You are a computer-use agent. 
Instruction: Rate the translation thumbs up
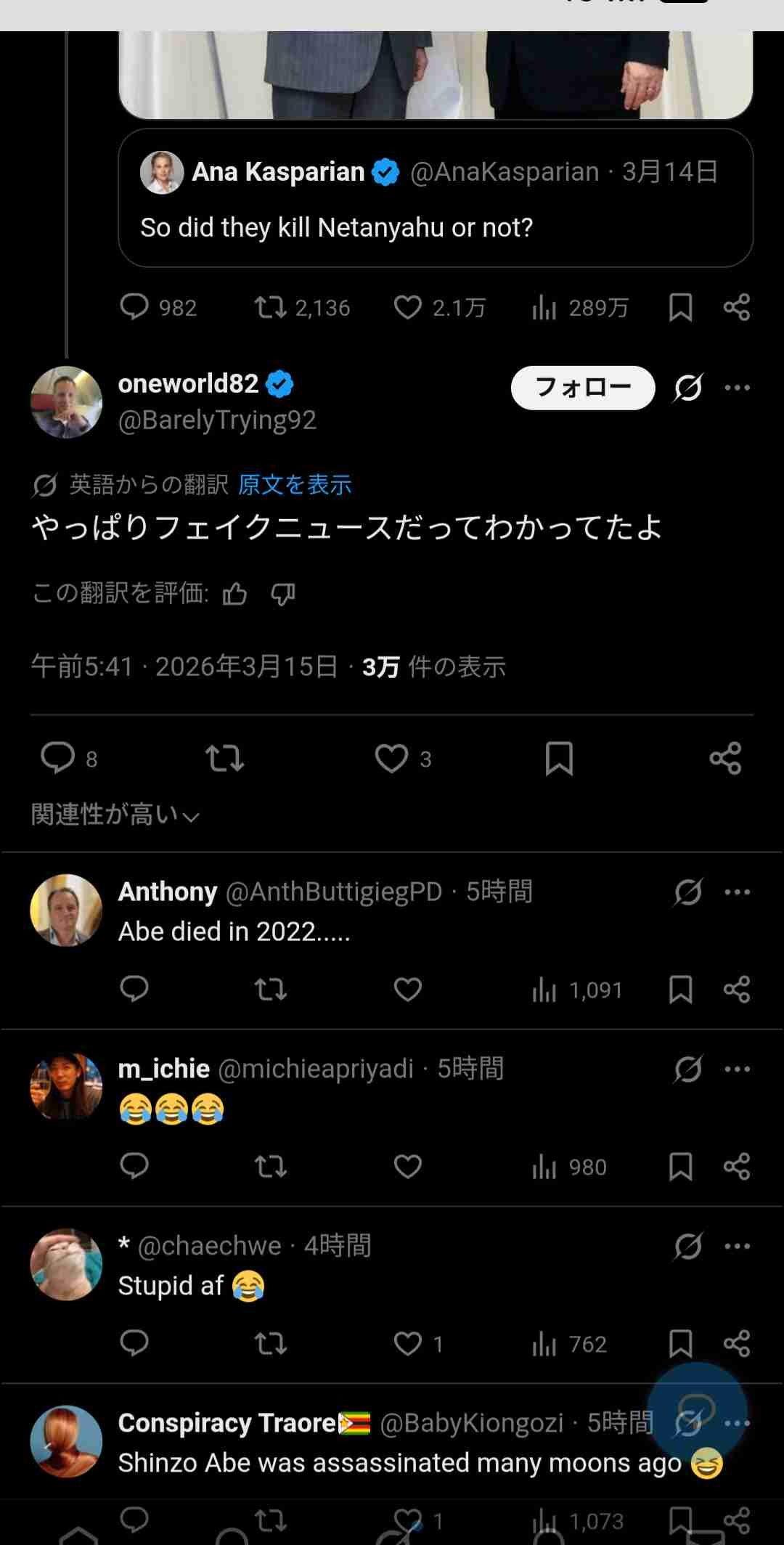[234, 595]
